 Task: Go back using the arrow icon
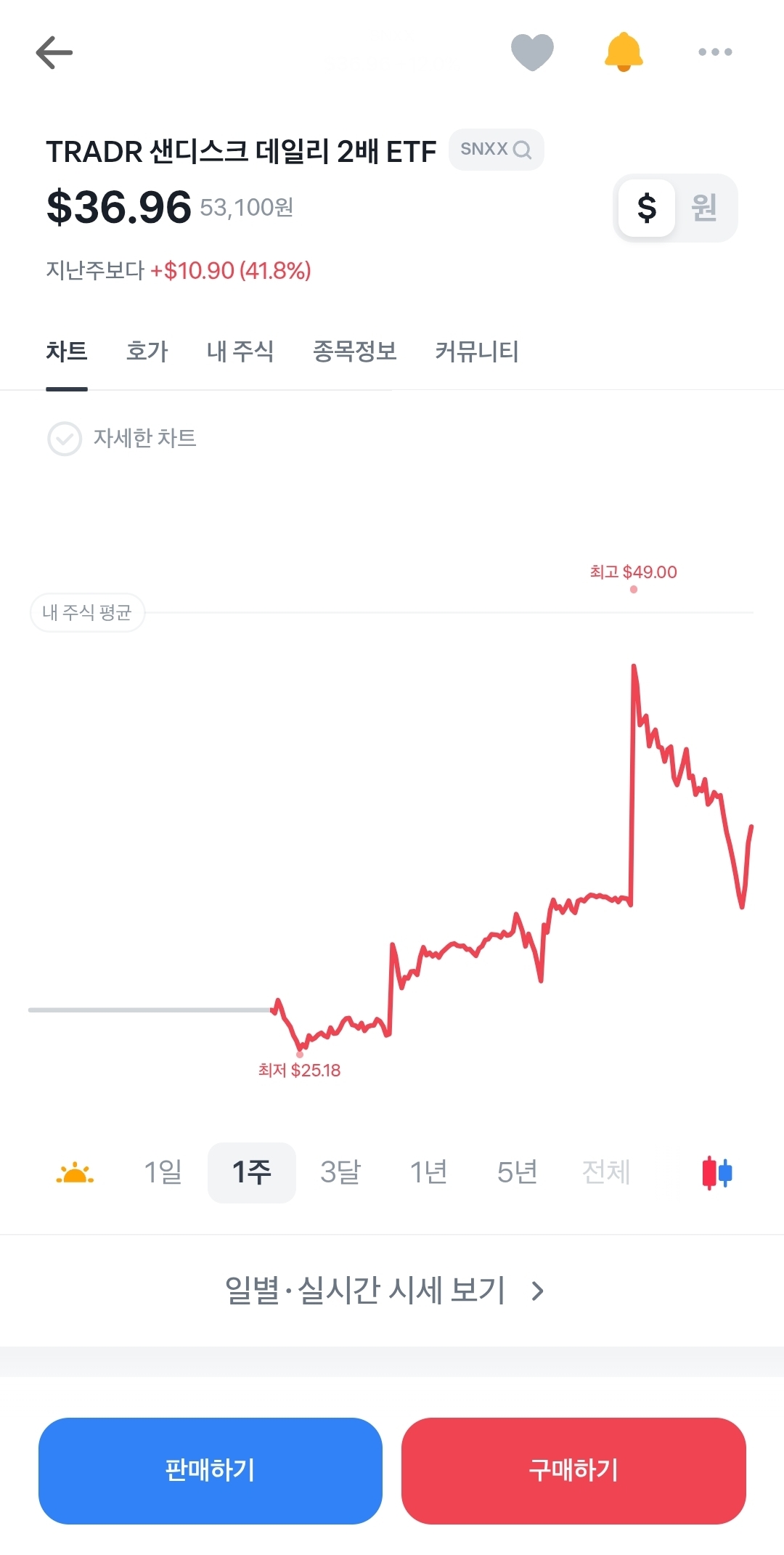pyautogui.click(x=54, y=53)
